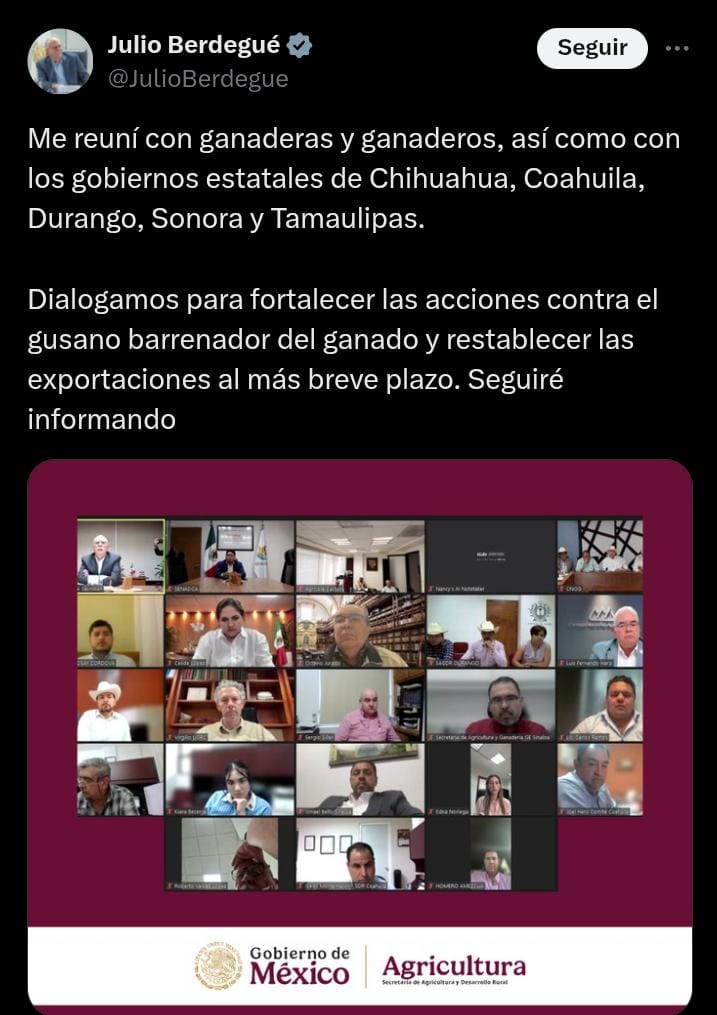The width and height of the screenshot is (717, 1015).
Task: Follow Julio Berdegué with the Seguir button
Action: [592, 47]
